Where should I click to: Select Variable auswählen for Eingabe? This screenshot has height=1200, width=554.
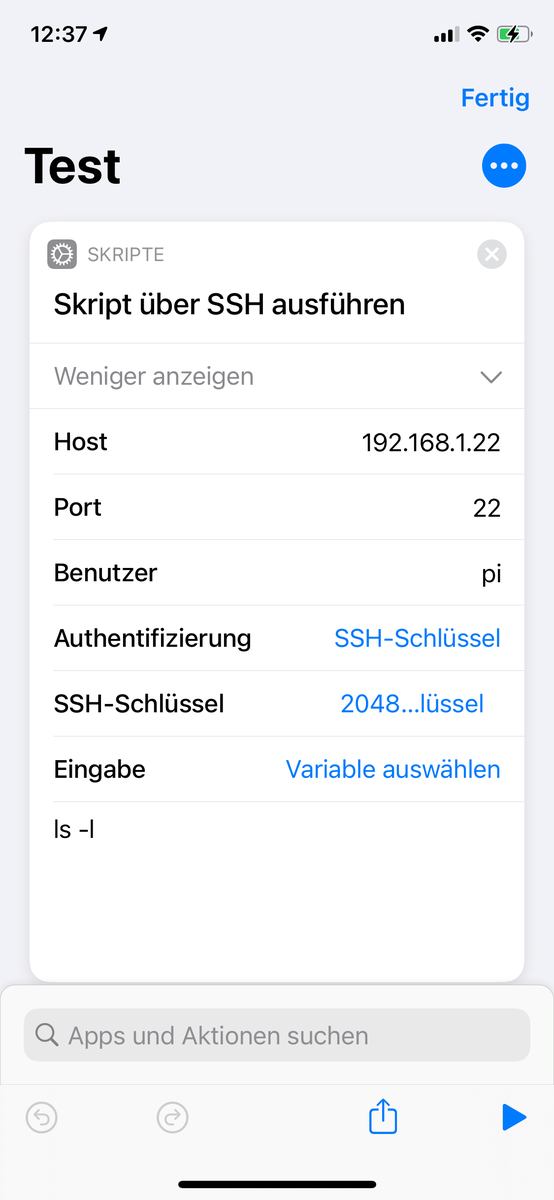[x=393, y=769]
